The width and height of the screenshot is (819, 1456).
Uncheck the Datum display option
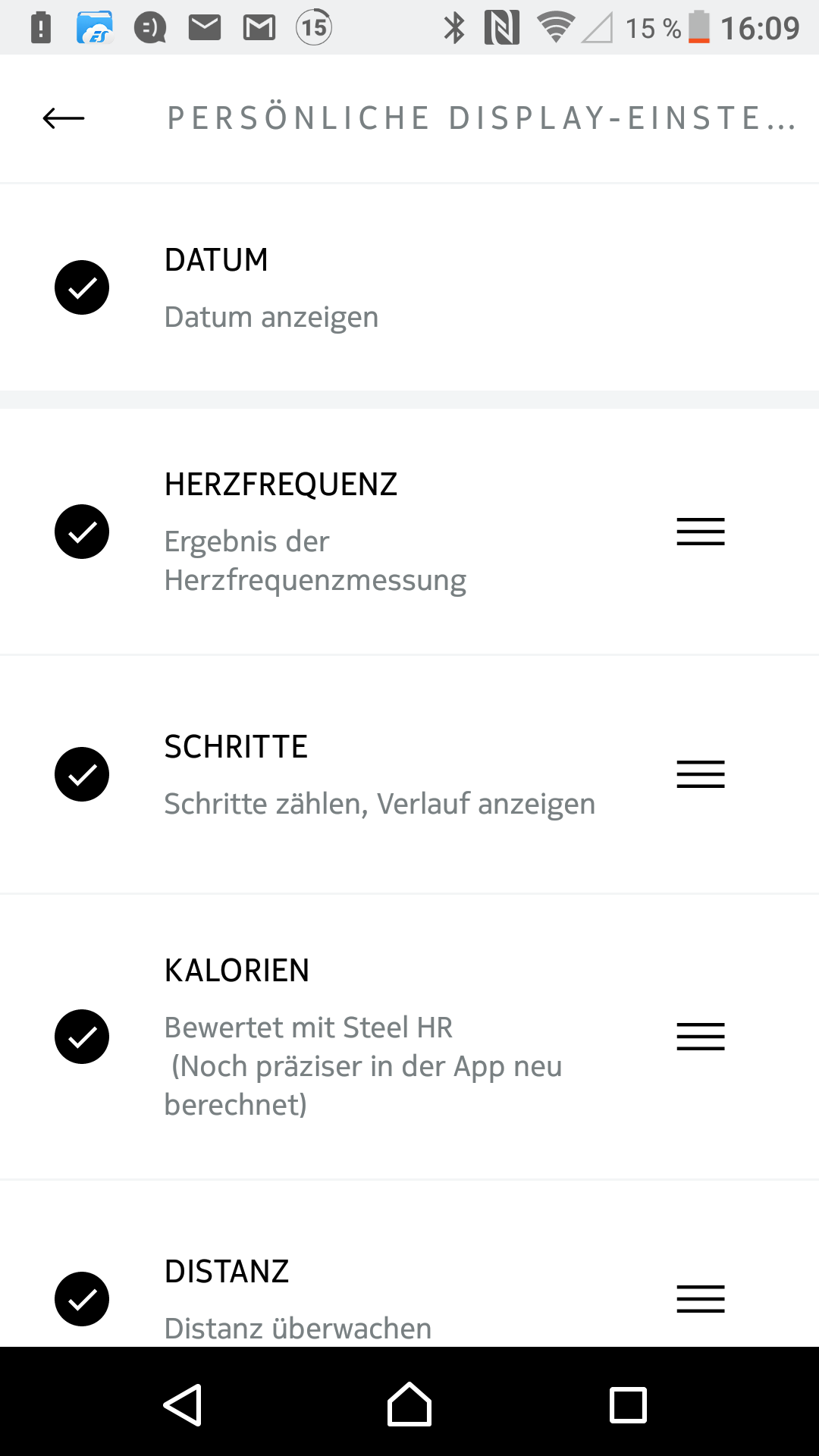pos(82,287)
